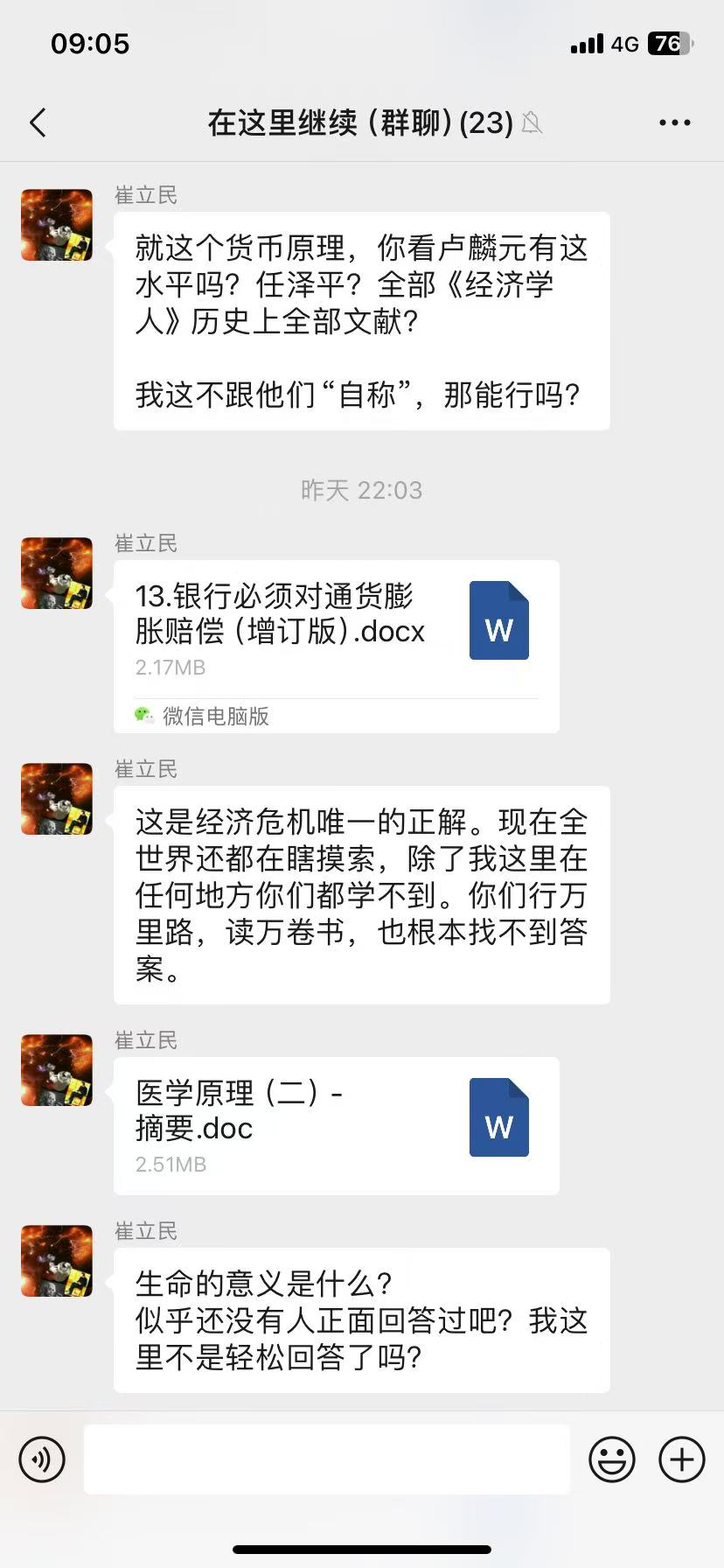Open the plus attachment menu
Screen dimensions: 724x1568
pyautogui.click(x=681, y=1459)
